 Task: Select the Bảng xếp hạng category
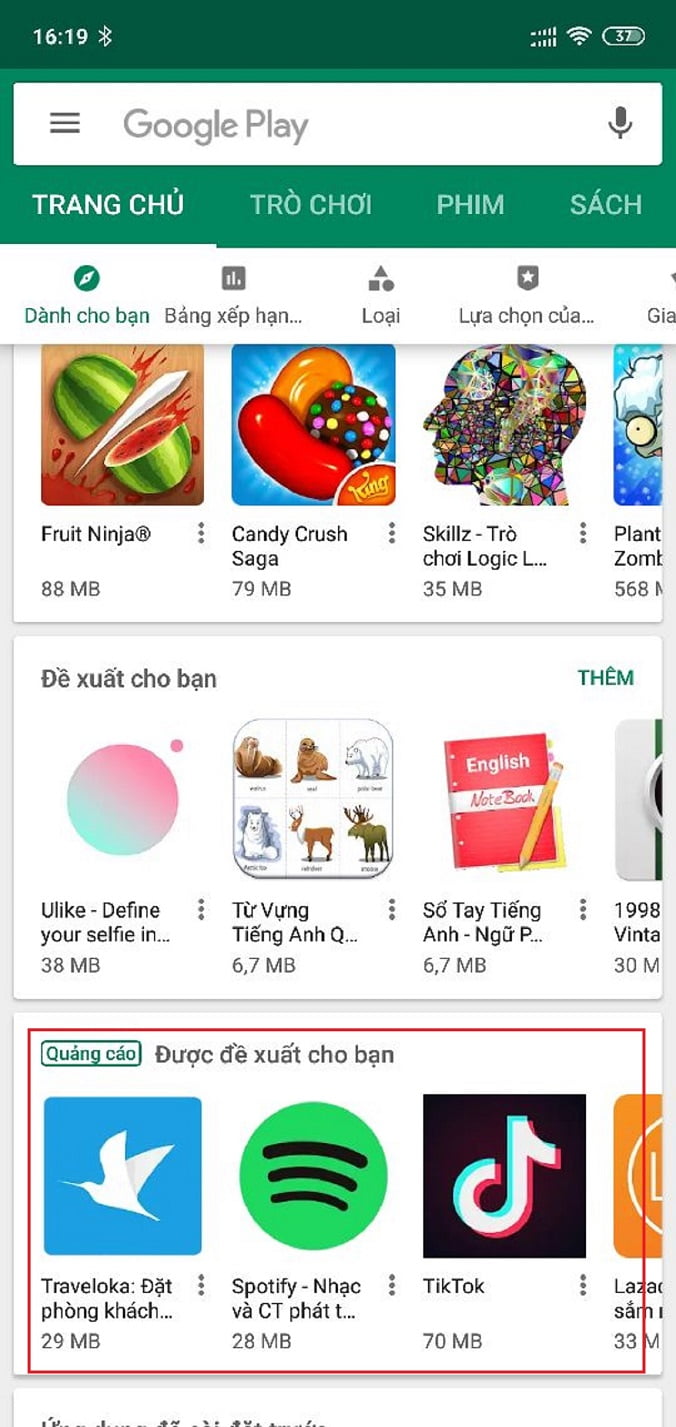tap(233, 295)
